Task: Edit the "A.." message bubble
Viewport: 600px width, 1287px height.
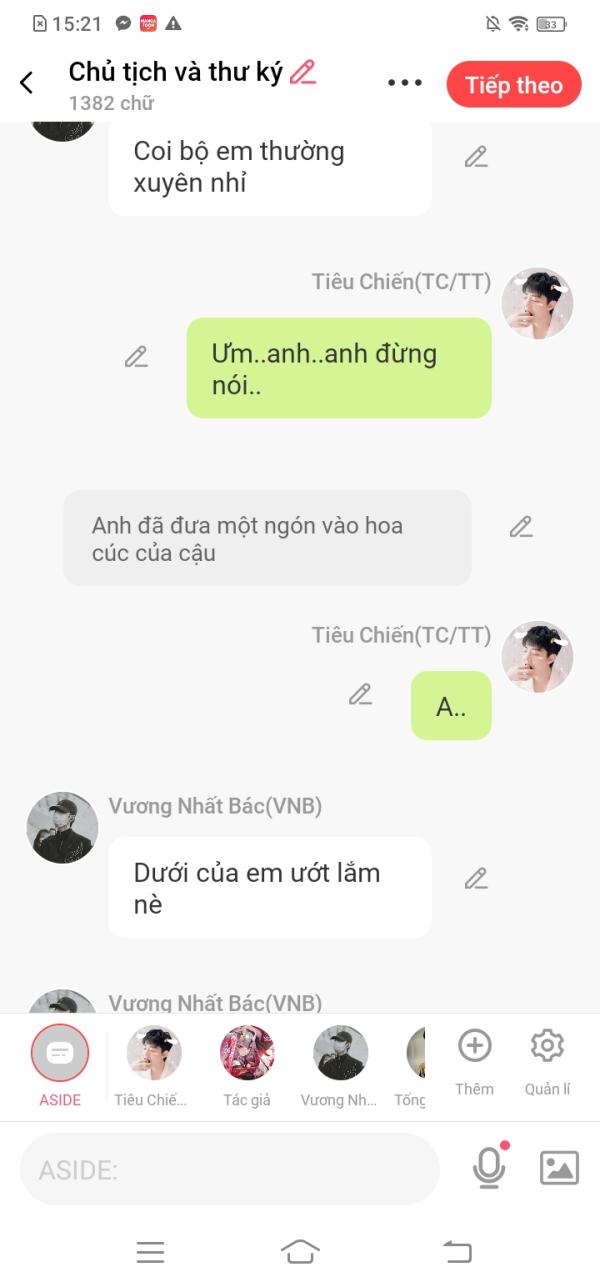Action: [x=360, y=694]
